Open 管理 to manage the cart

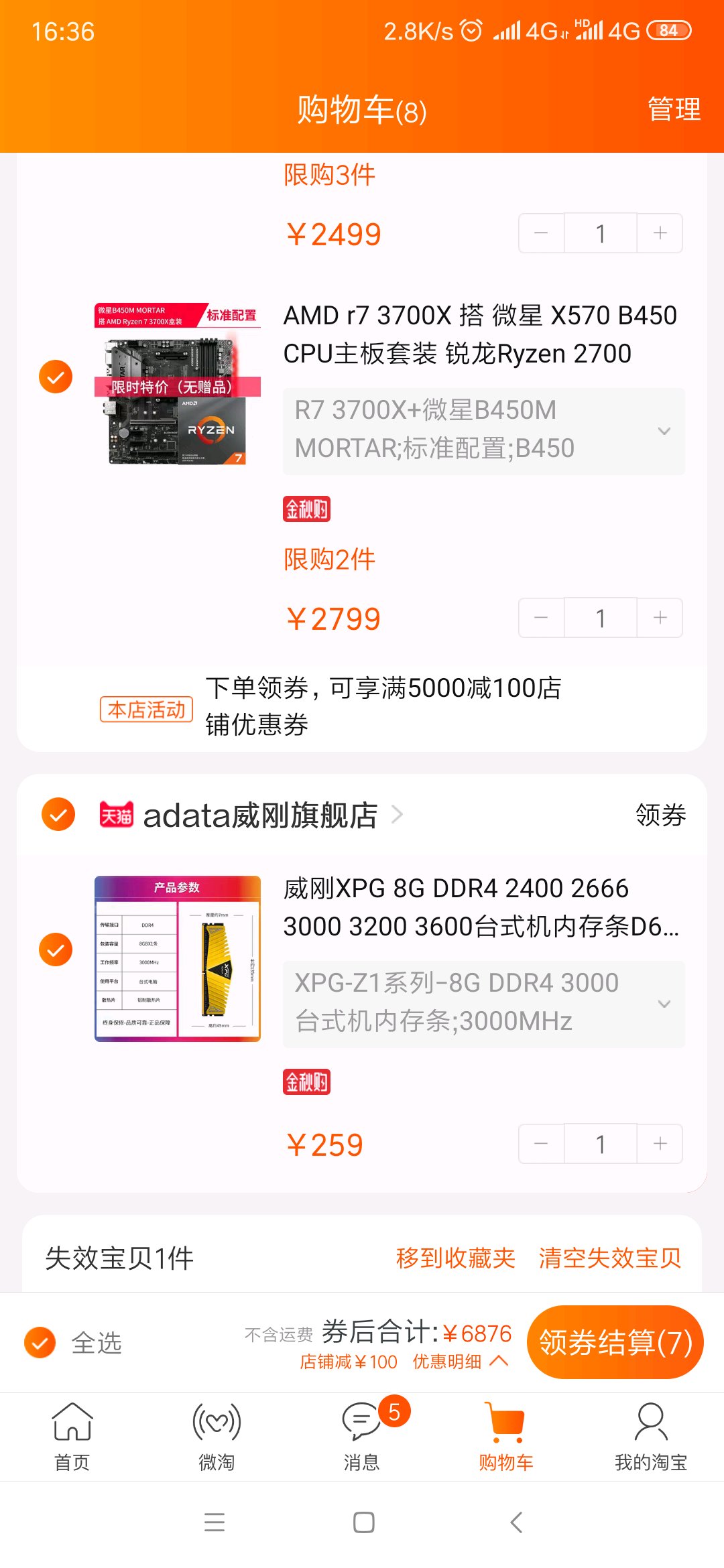674,109
